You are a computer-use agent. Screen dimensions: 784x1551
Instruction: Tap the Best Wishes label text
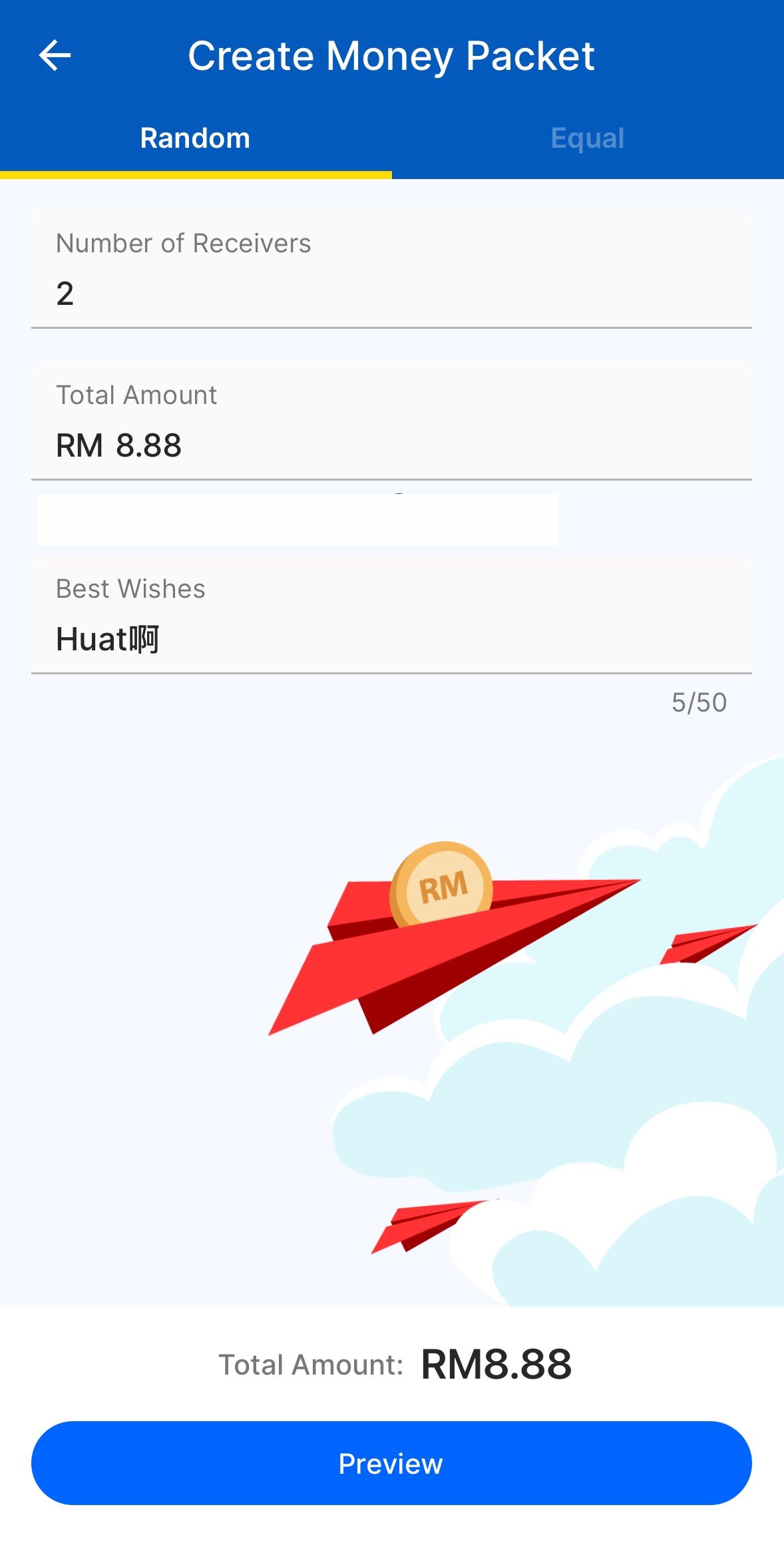(x=130, y=588)
